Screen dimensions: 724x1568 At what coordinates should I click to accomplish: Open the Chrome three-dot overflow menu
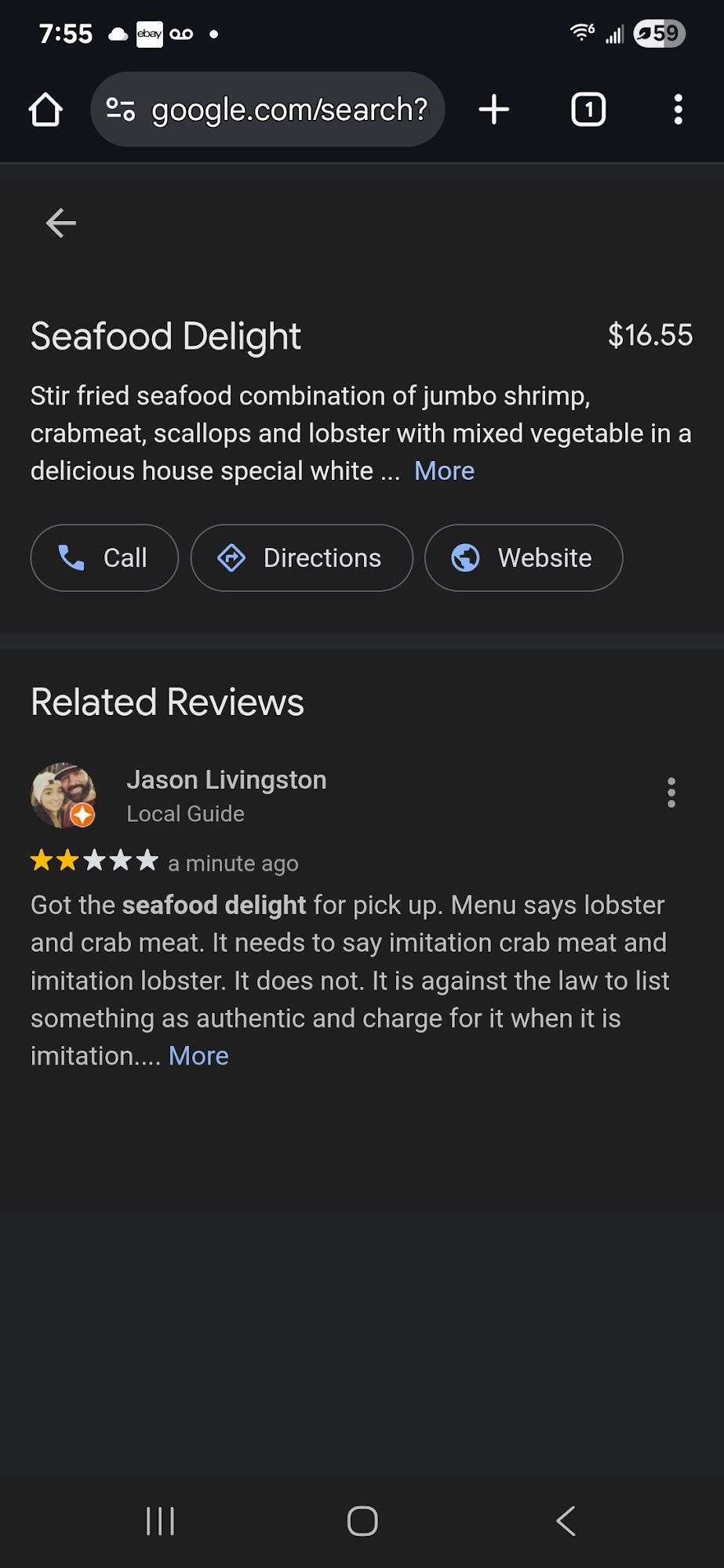(678, 110)
